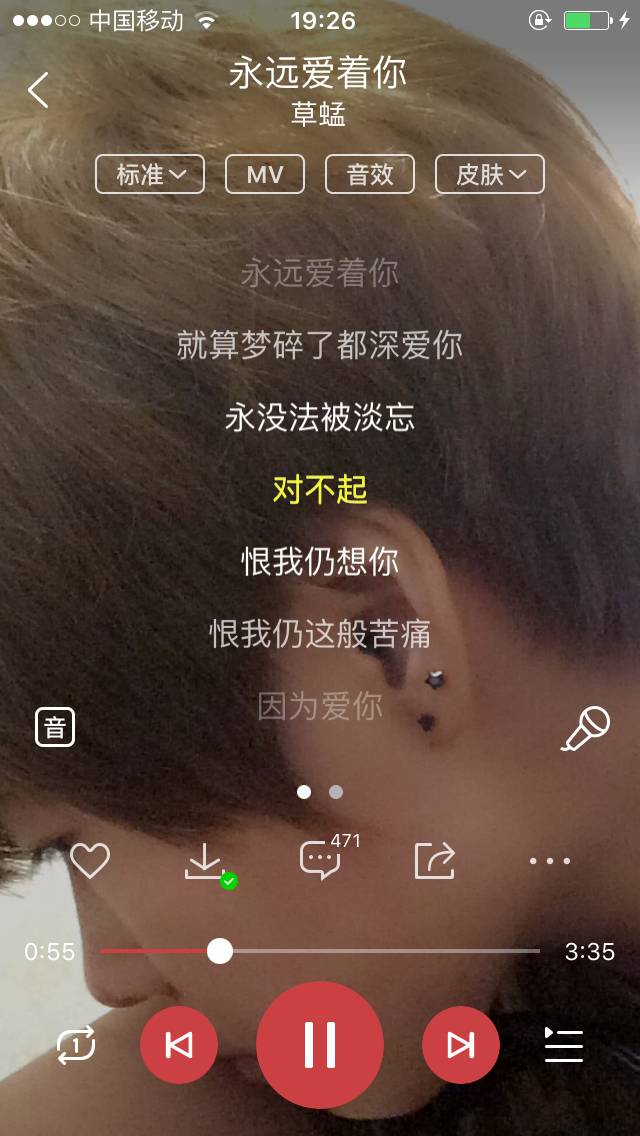Tap the 音 icon beside the lyrics

tap(55, 728)
